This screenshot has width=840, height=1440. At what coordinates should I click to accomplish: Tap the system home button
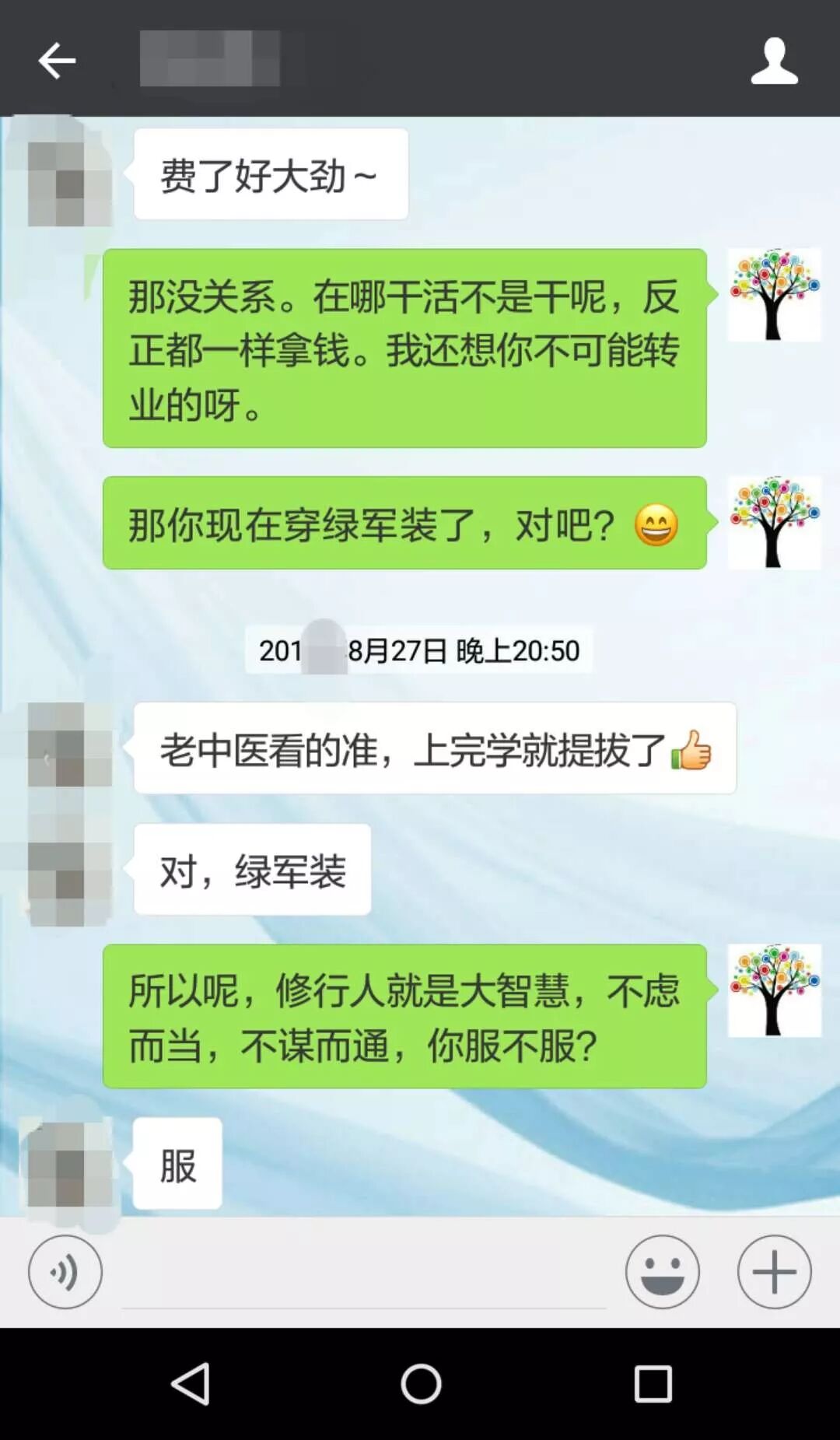[x=421, y=1384]
